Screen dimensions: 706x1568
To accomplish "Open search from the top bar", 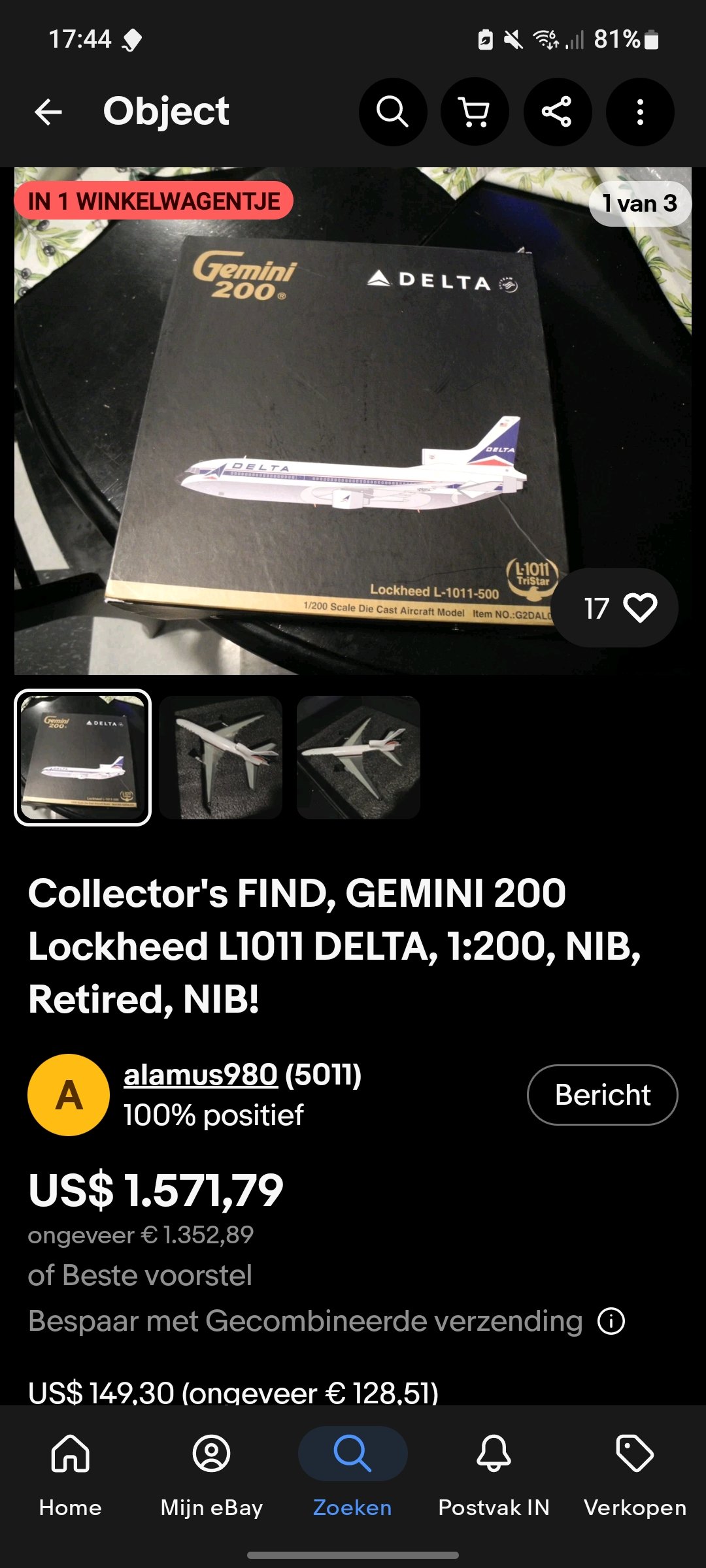I will coord(393,112).
